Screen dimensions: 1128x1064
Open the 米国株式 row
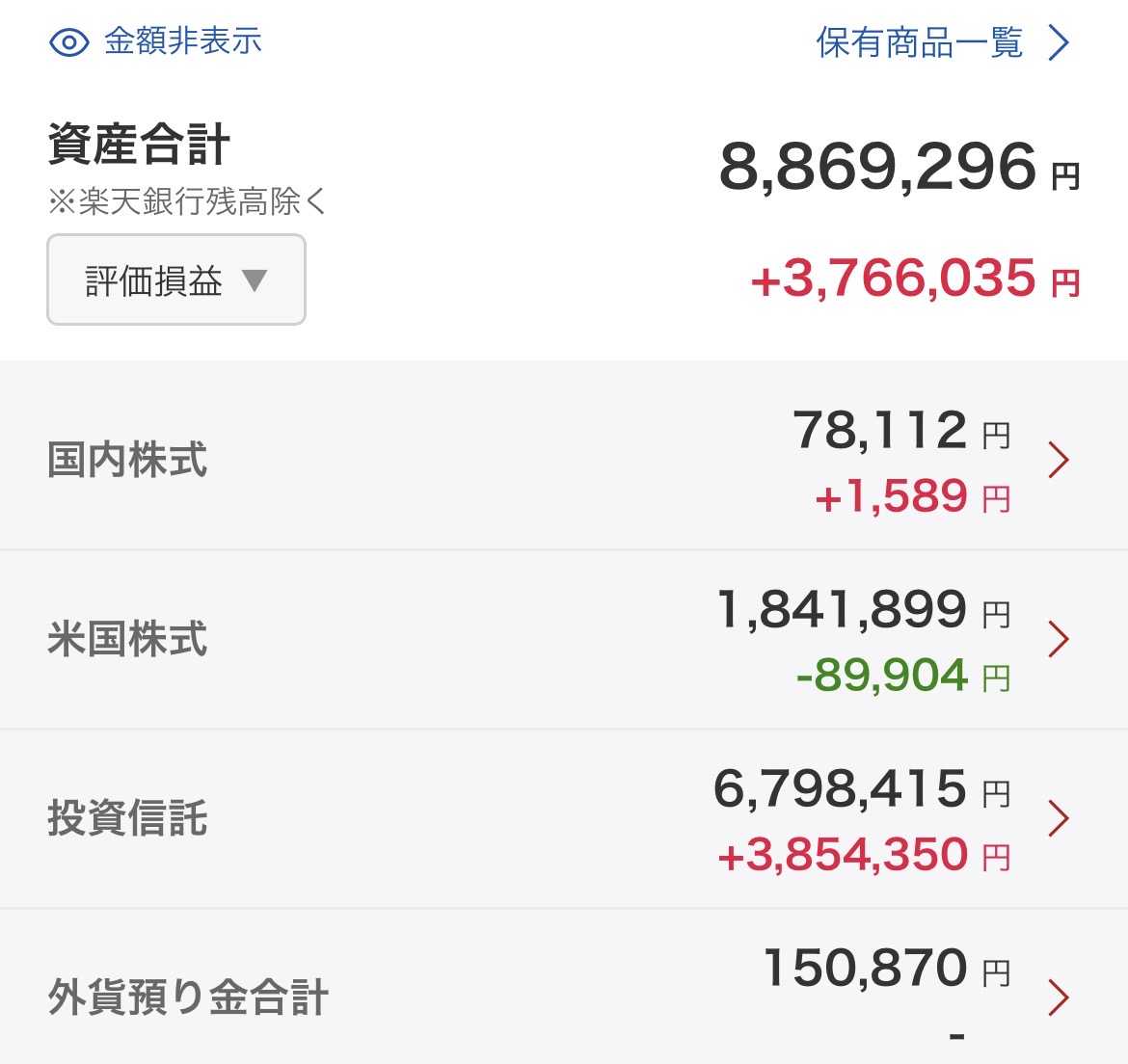point(564,639)
